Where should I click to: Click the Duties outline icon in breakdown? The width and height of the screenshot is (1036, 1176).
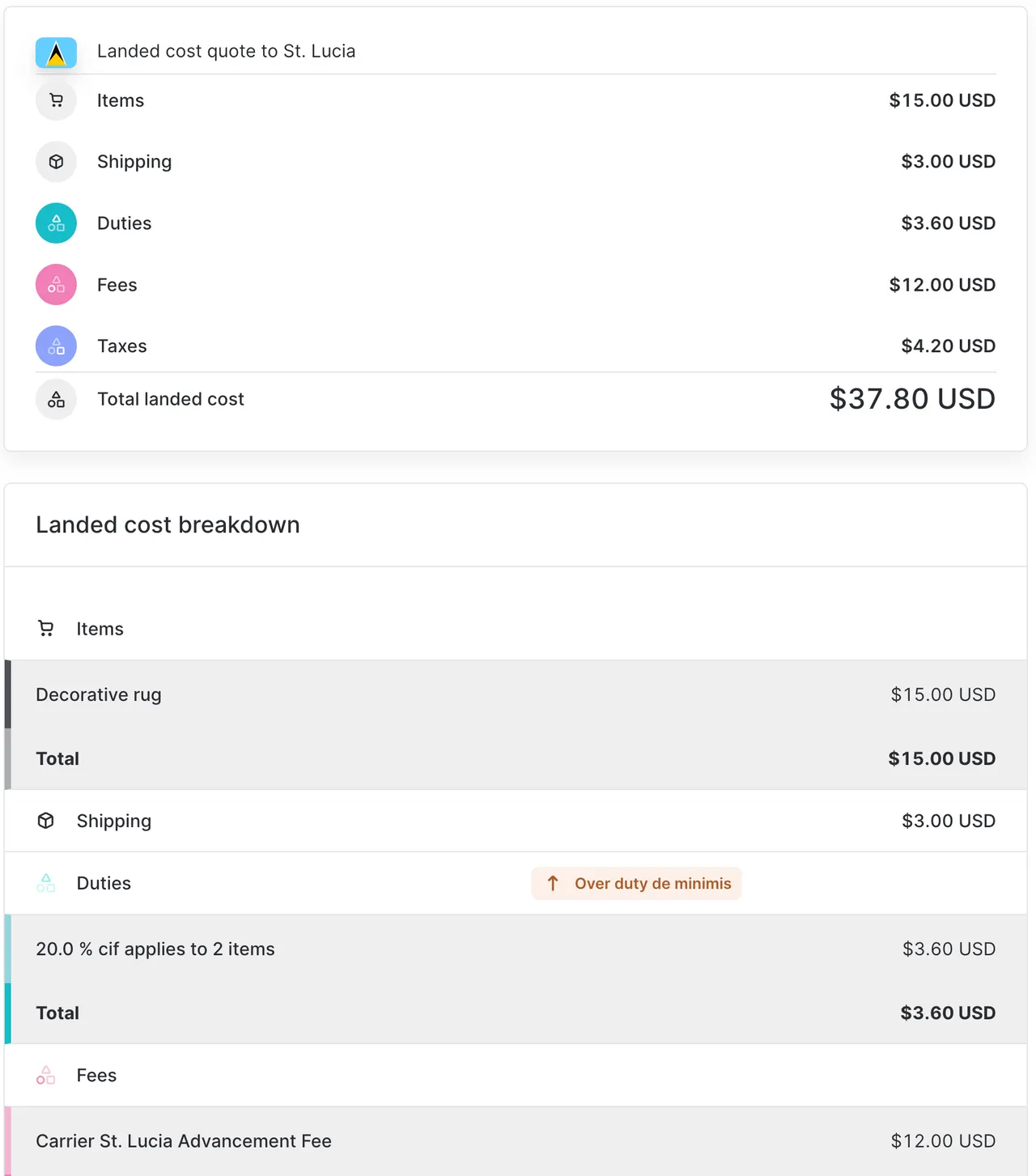[45, 882]
